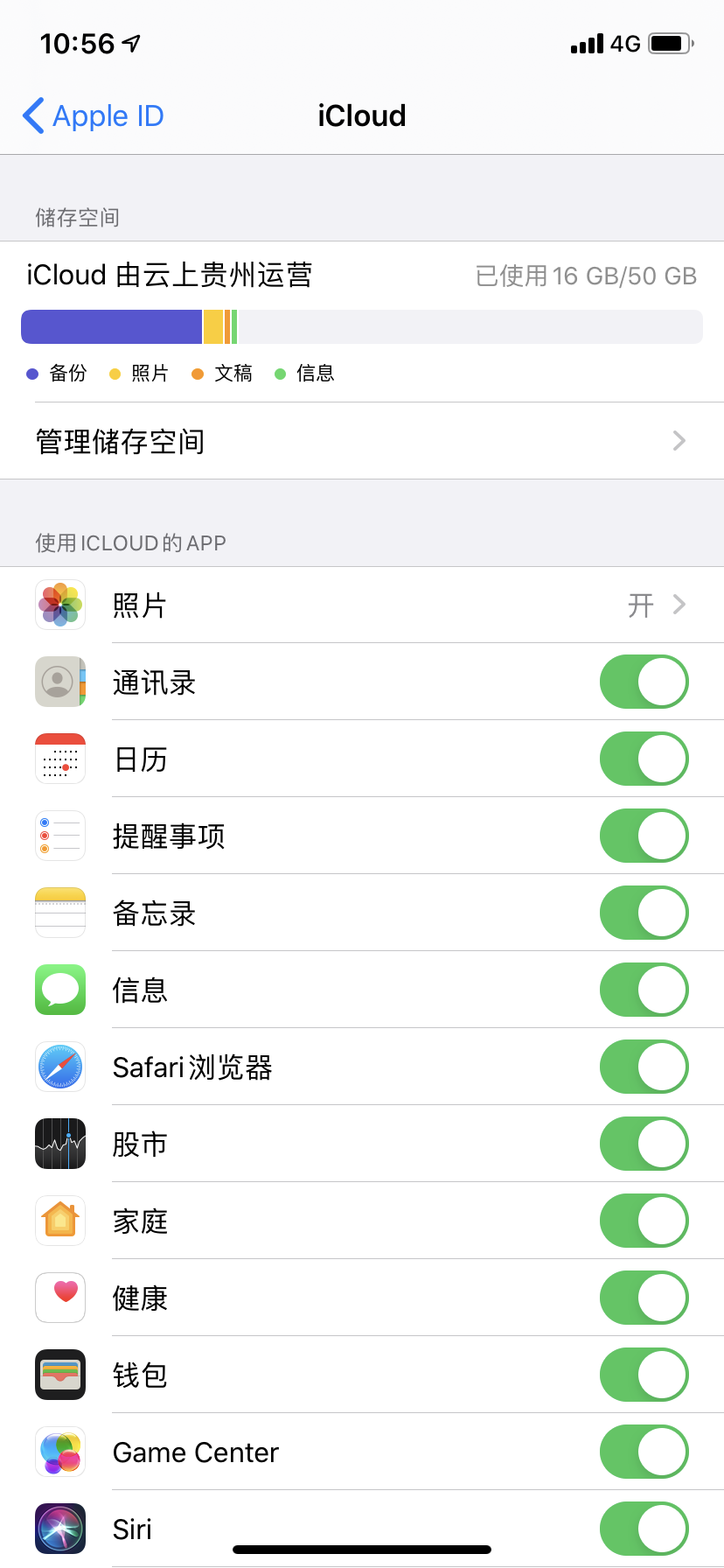Go back to Apple ID
This screenshot has height=1568, width=724.
tap(94, 115)
